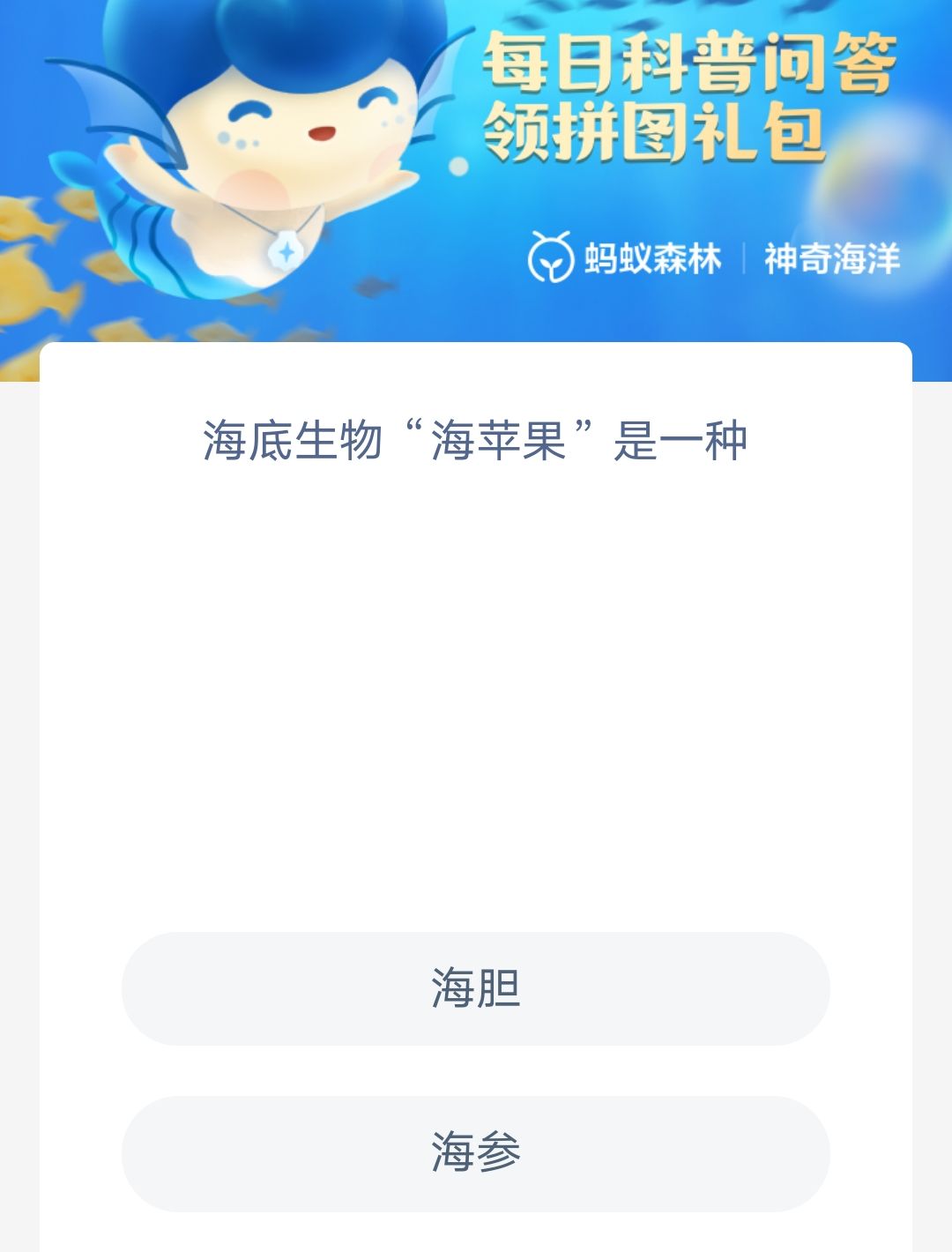Choose 海胆 as your quiz answer
952x1252 pixels.
click(x=476, y=989)
